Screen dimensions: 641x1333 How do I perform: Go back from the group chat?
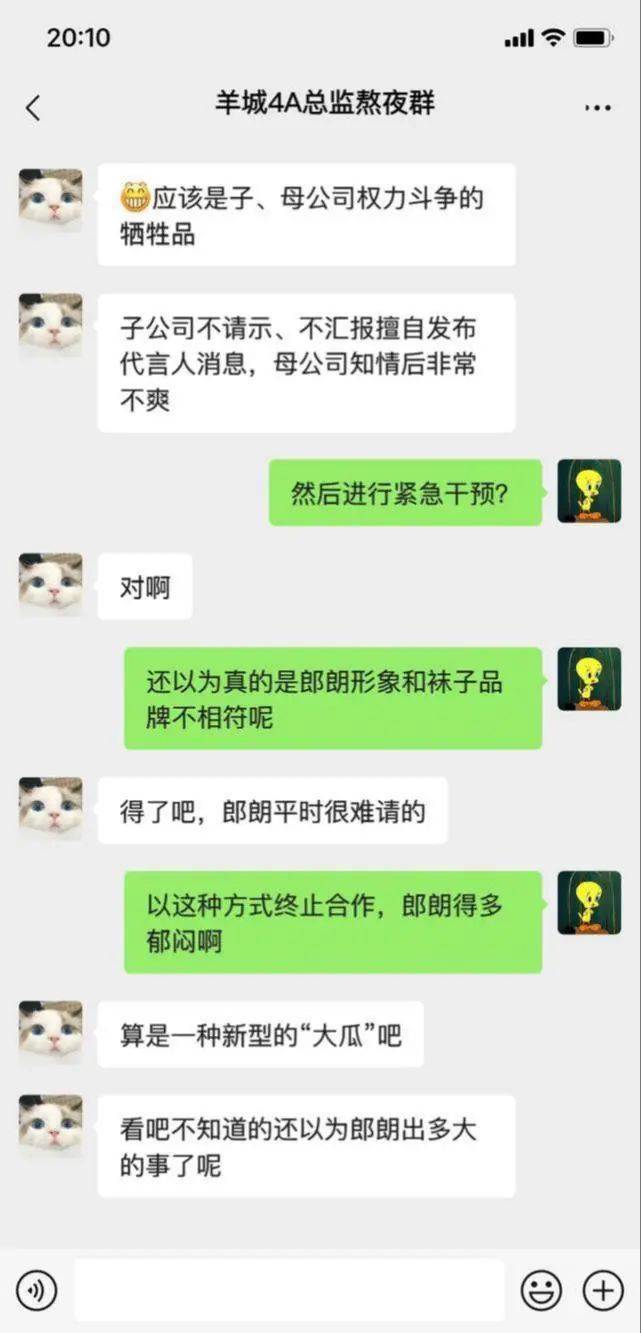33,108
